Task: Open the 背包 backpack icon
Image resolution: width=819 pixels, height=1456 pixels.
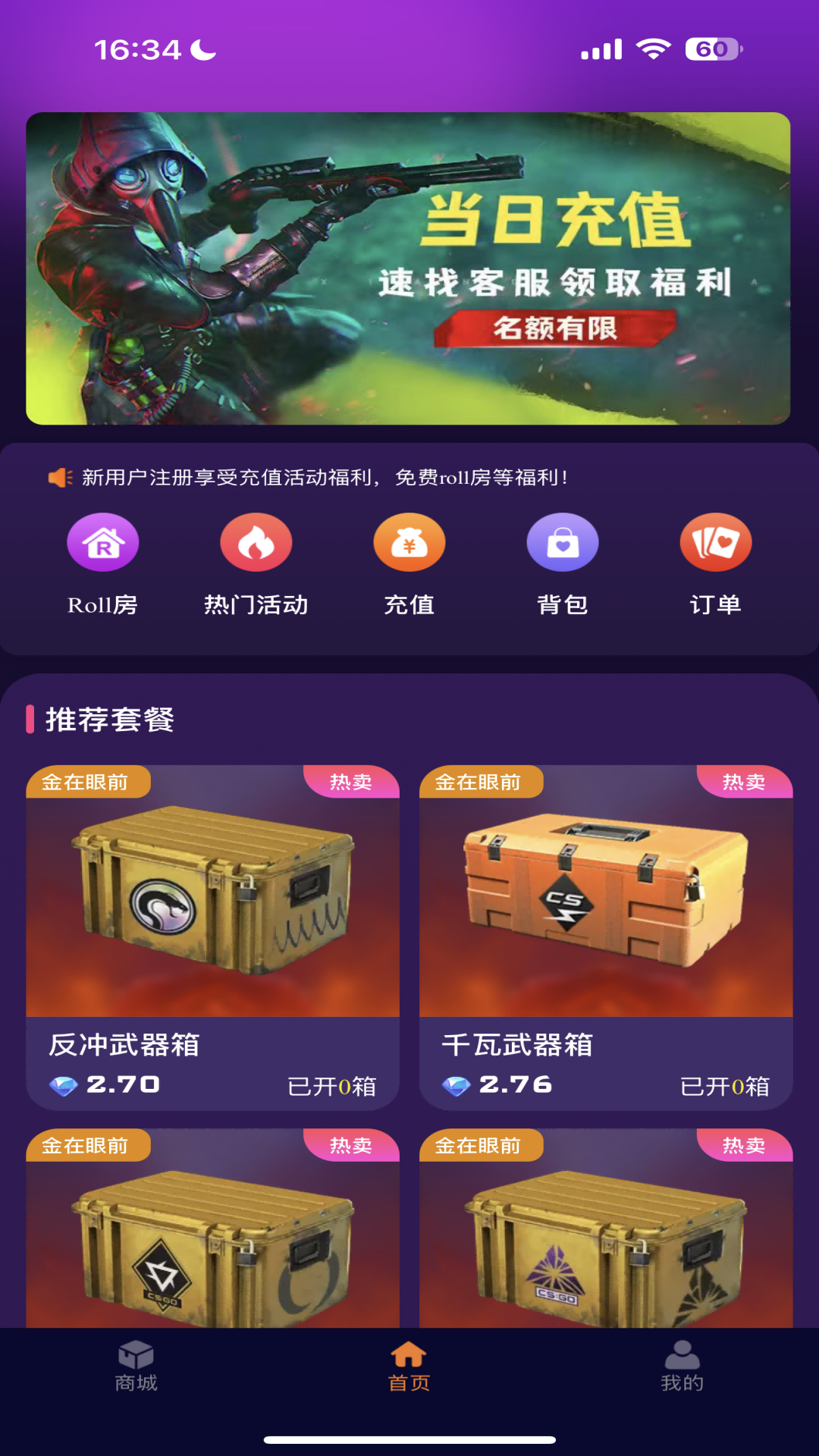Action: [563, 543]
